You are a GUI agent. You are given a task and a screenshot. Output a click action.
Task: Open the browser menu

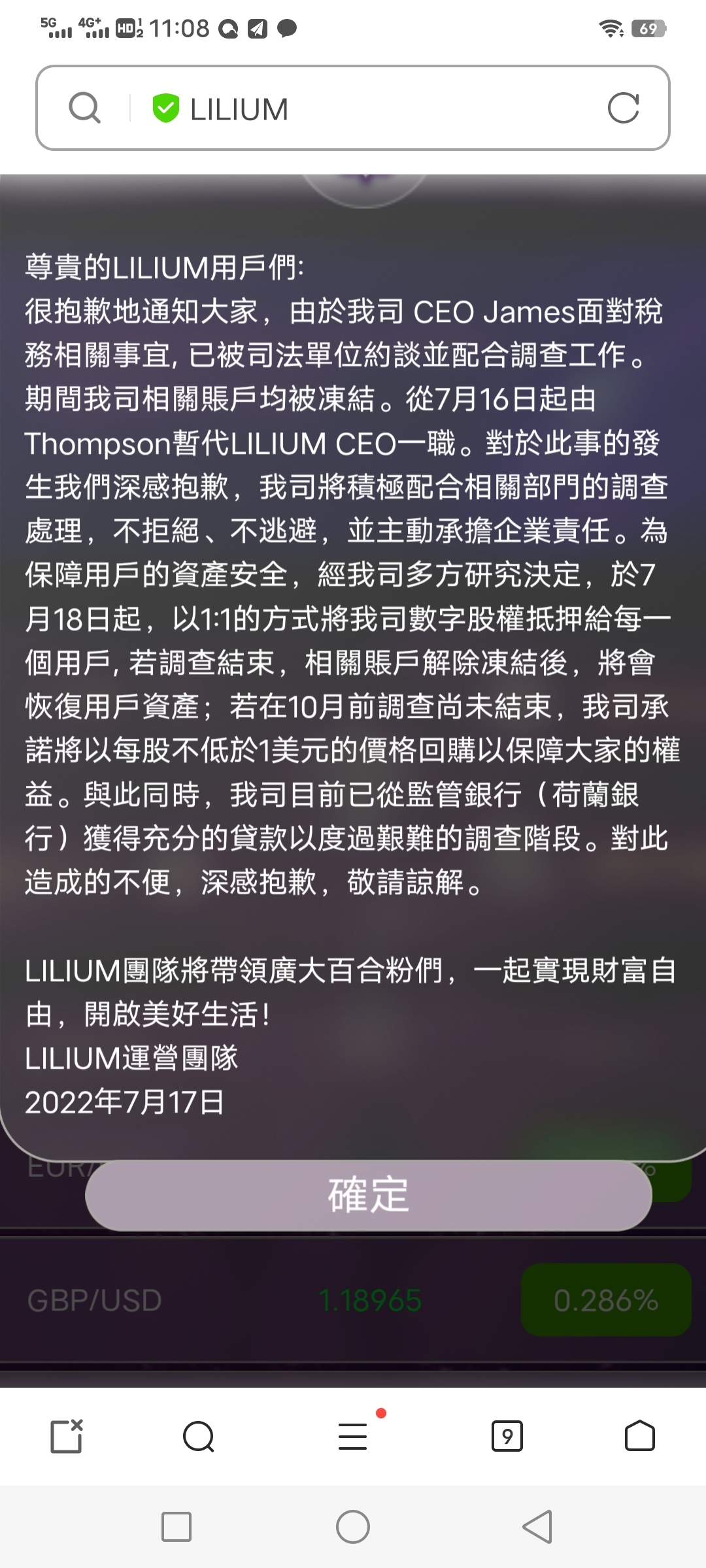coord(353,1436)
